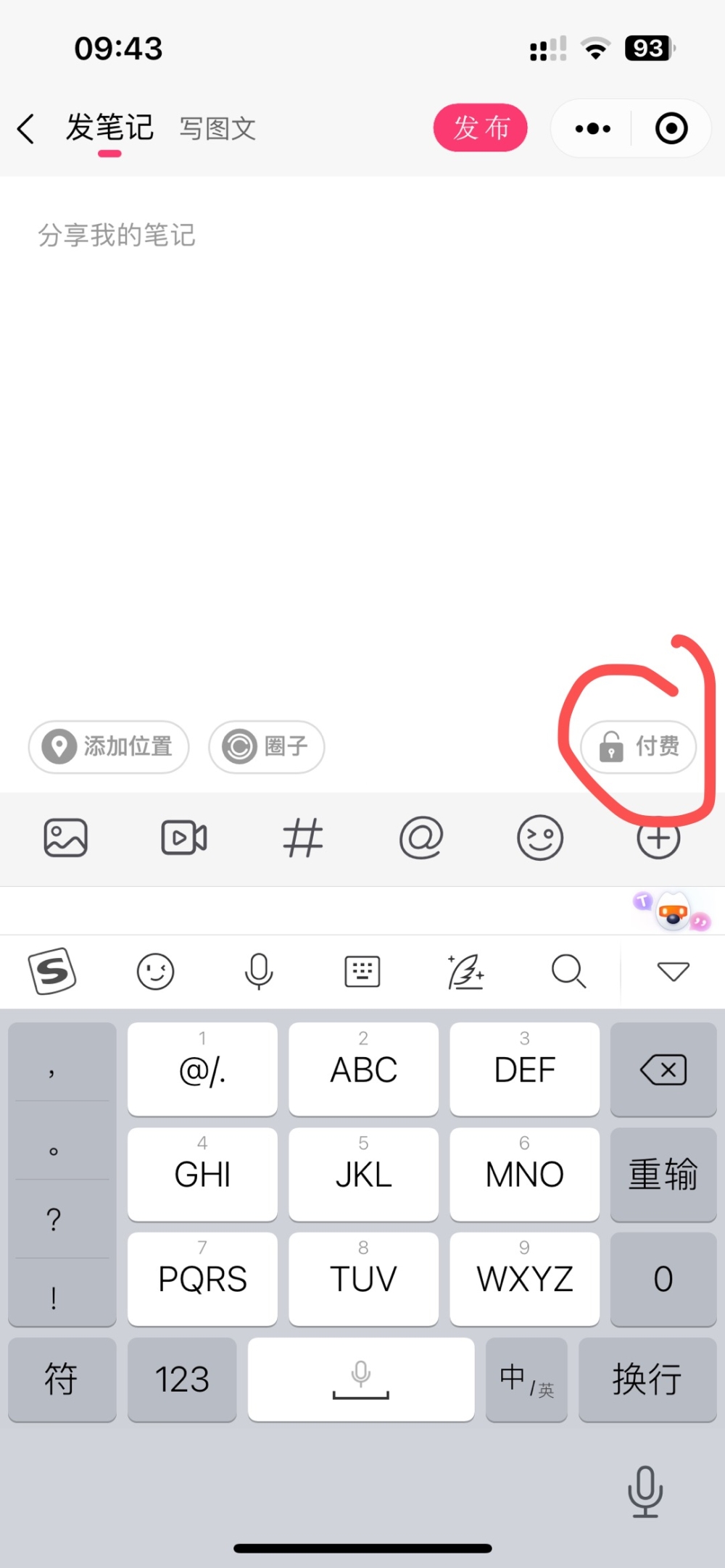Close the mini program via circle icon
Viewport: 725px width, 1568px height.
pos(671,129)
